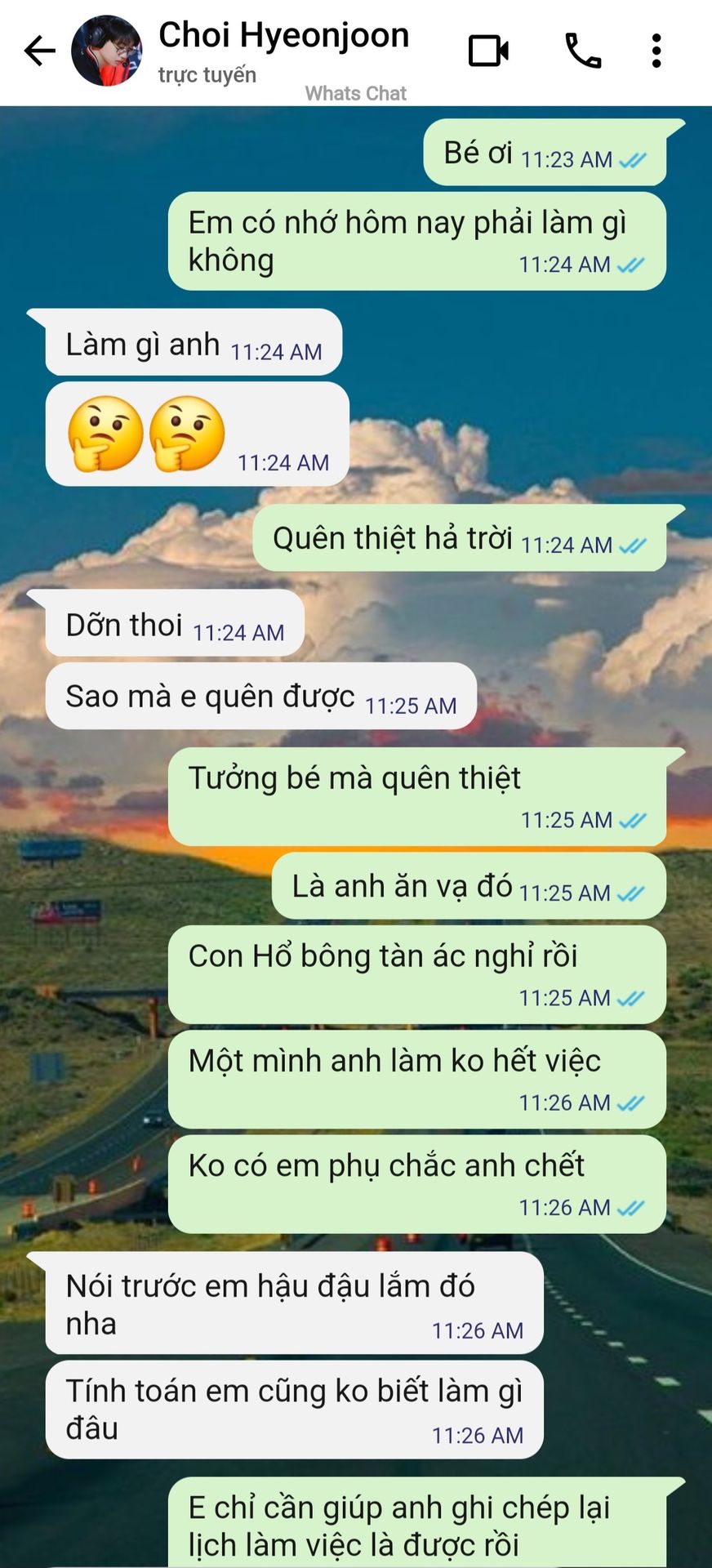Open the three-dot overflow menu
712x1568 pixels.
click(656, 51)
